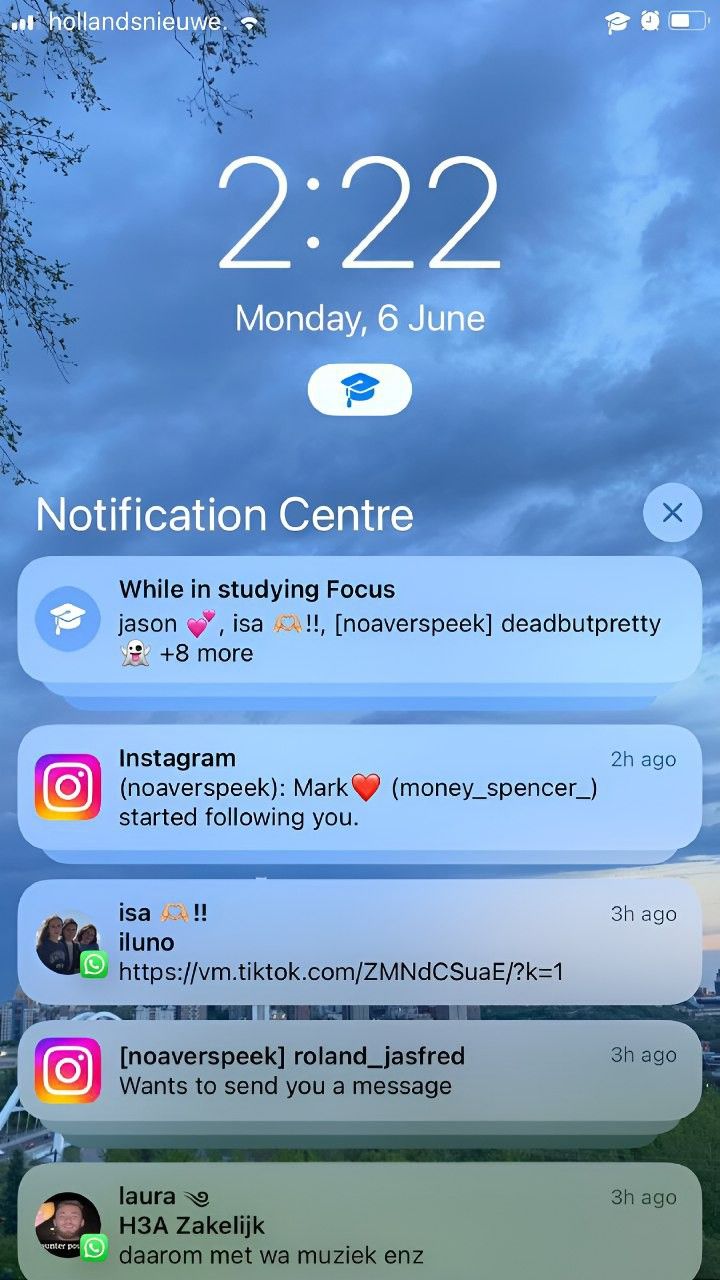Open laura's WhatsApp message in H3A Zakelijk
Screen dimensions: 720x1280
[x=360, y=1224]
